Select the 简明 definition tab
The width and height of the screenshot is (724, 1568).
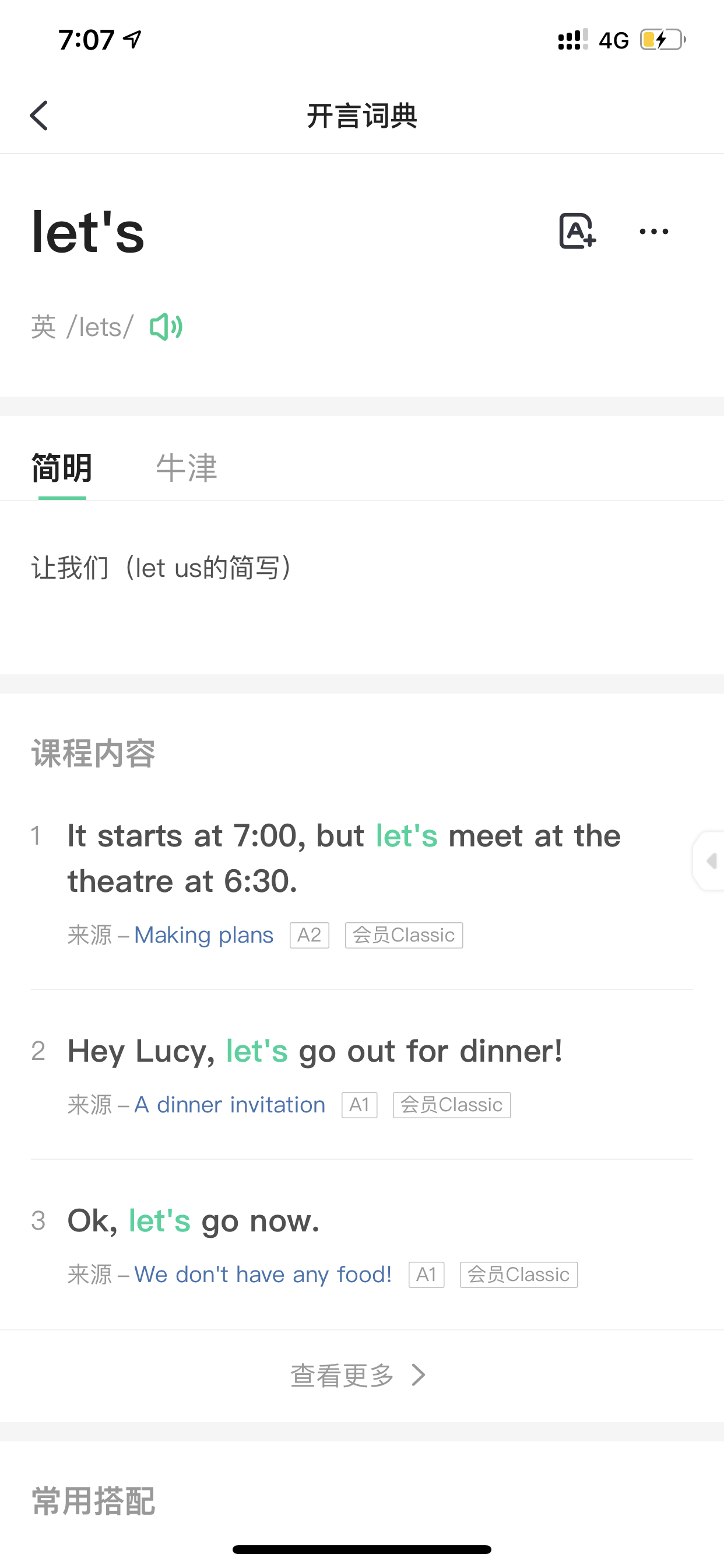tap(62, 468)
